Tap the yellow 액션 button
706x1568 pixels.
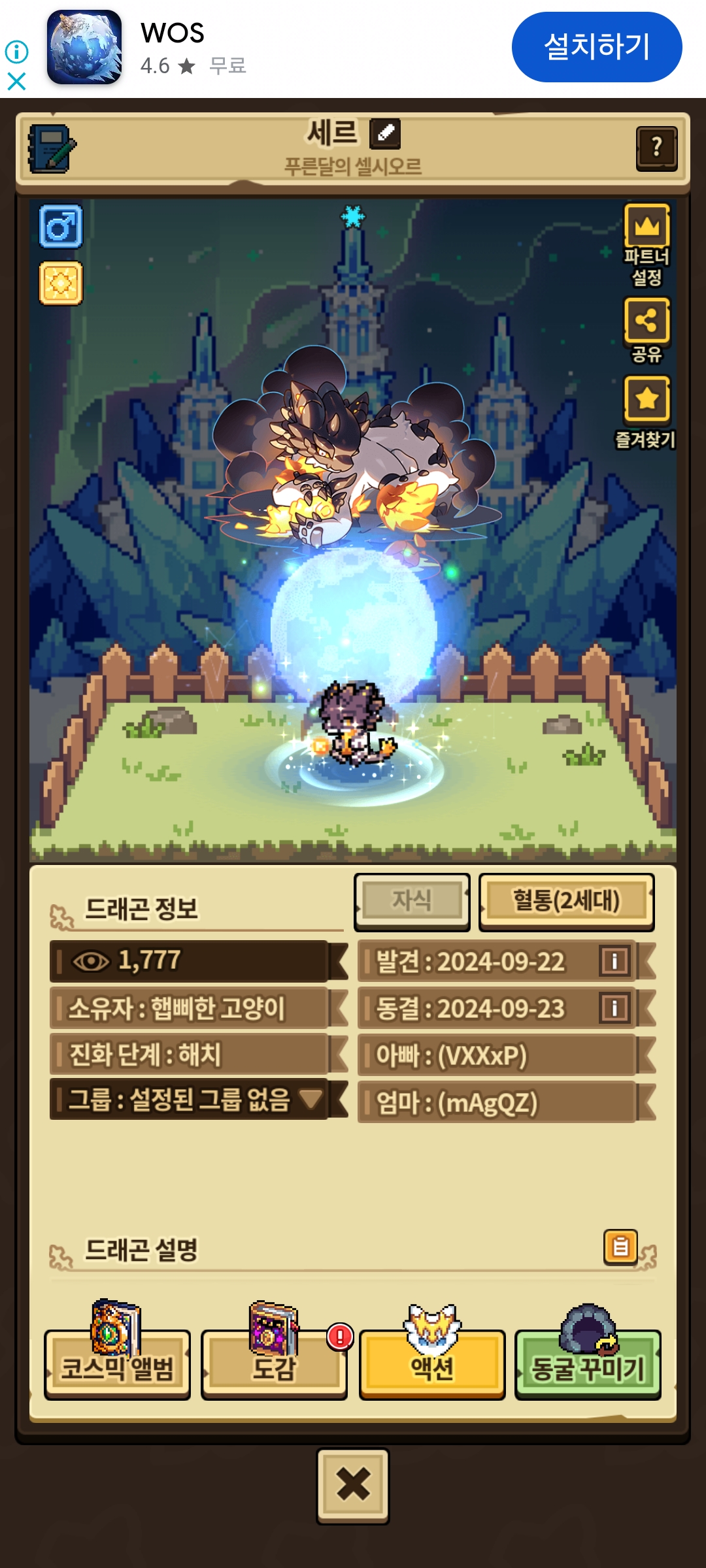[x=432, y=1365]
